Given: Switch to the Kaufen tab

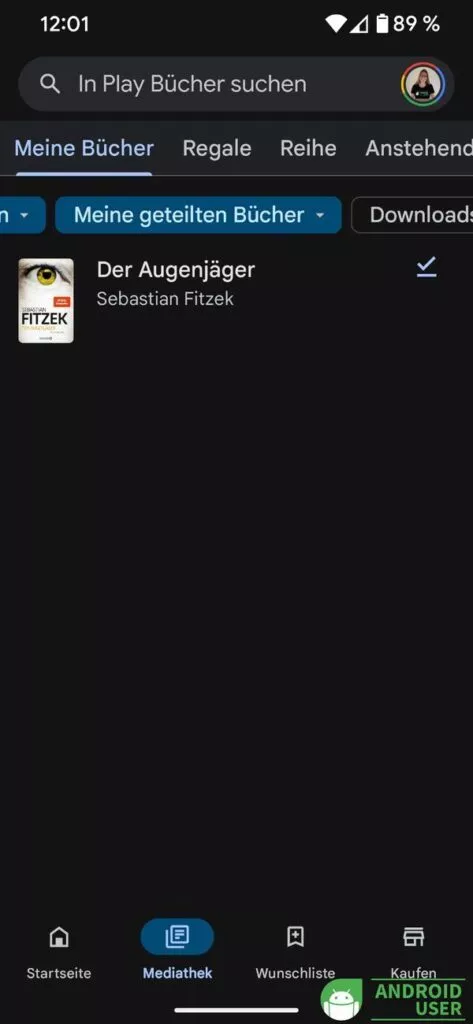Looking at the screenshot, I should [414, 951].
